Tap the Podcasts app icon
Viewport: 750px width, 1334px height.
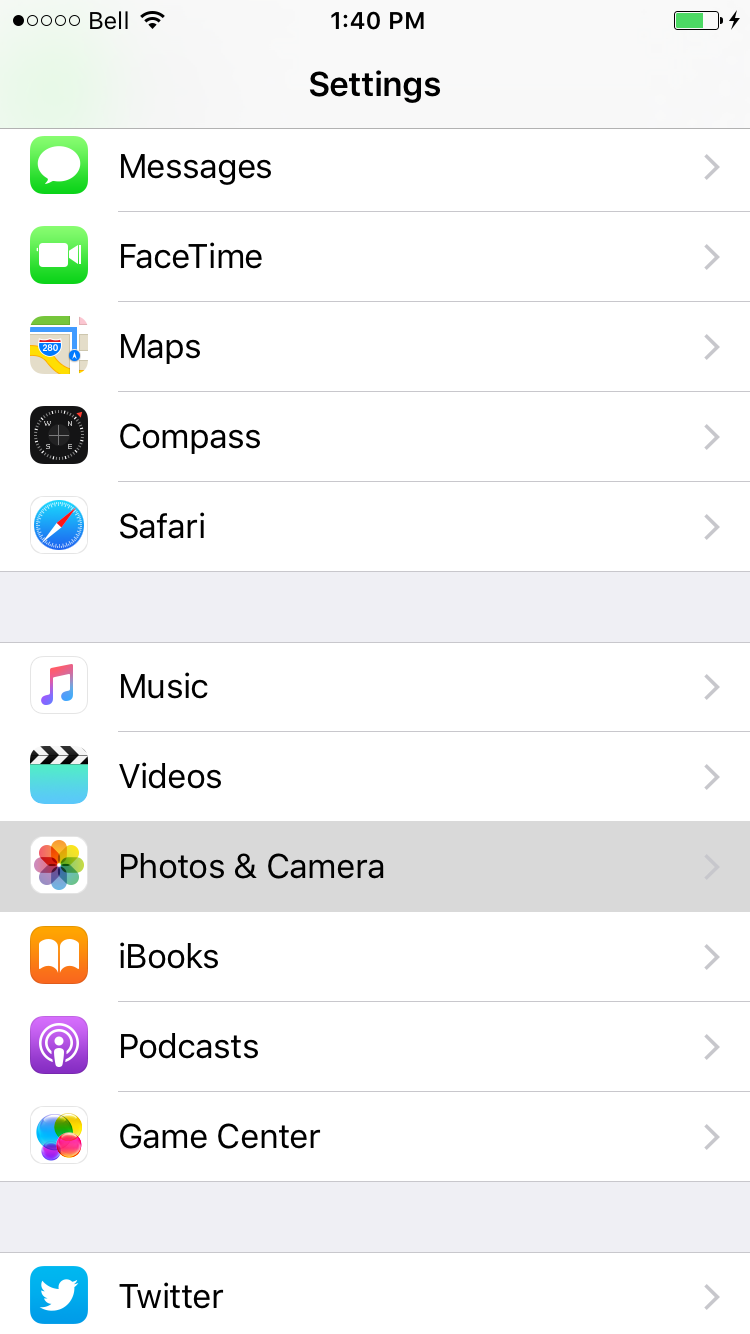[58, 1045]
